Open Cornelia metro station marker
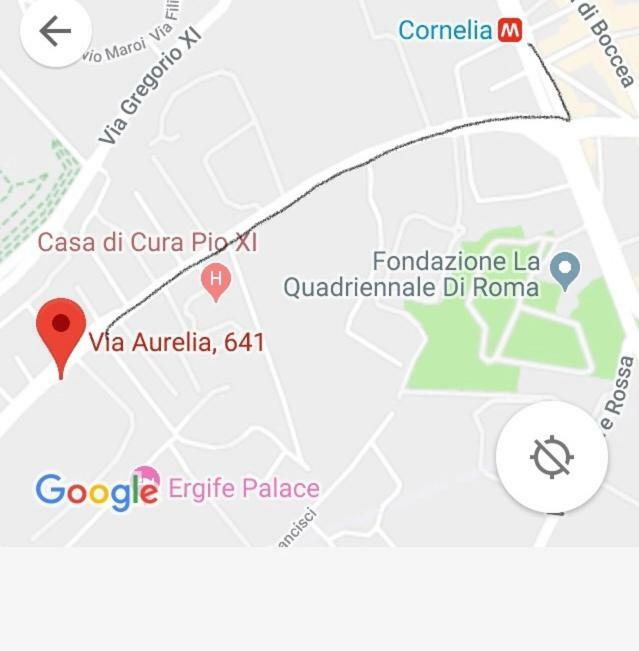This screenshot has width=639, height=651. tap(510, 31)
